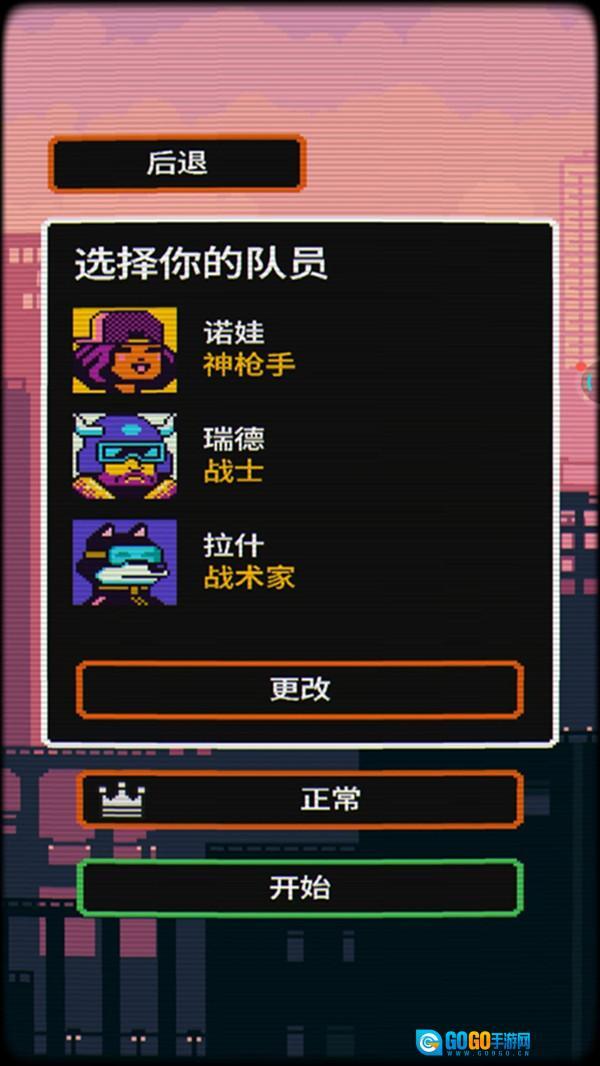Start the game with 开始
600x1066 pixels.
299,887
